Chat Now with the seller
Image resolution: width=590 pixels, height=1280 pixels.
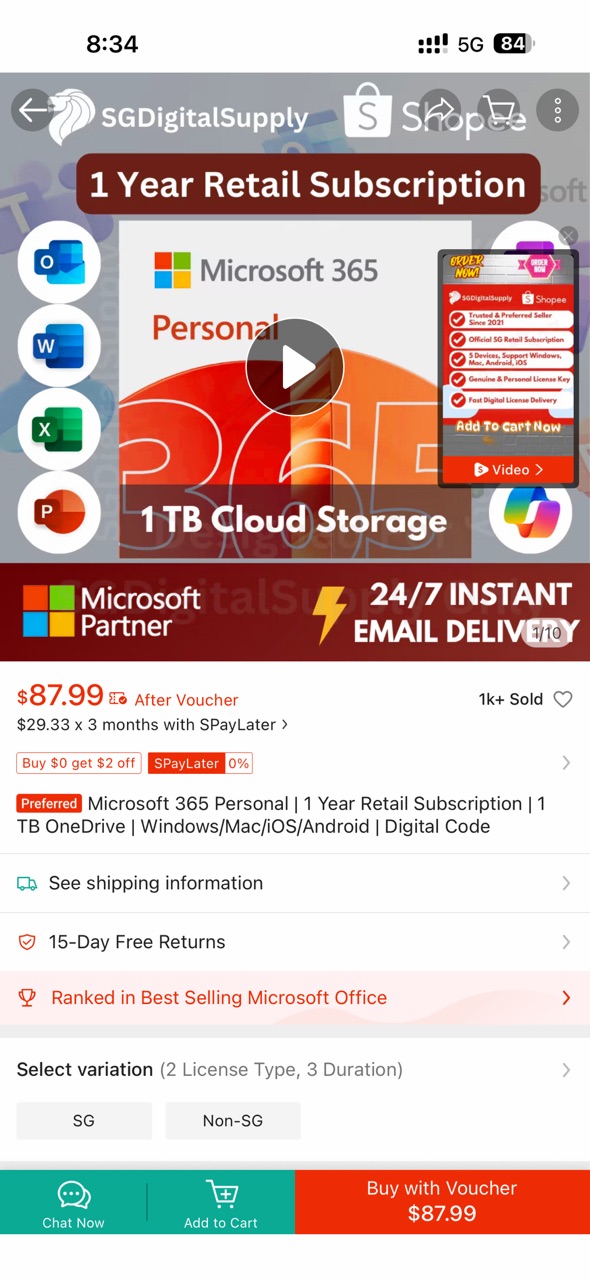point(73,1202)
